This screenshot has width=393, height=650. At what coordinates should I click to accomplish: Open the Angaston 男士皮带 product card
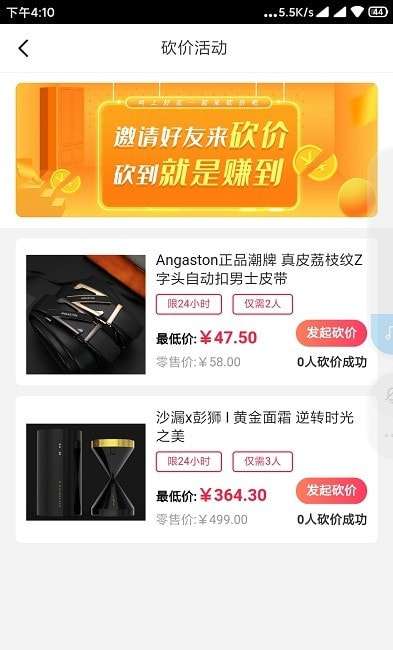[196, 312]
